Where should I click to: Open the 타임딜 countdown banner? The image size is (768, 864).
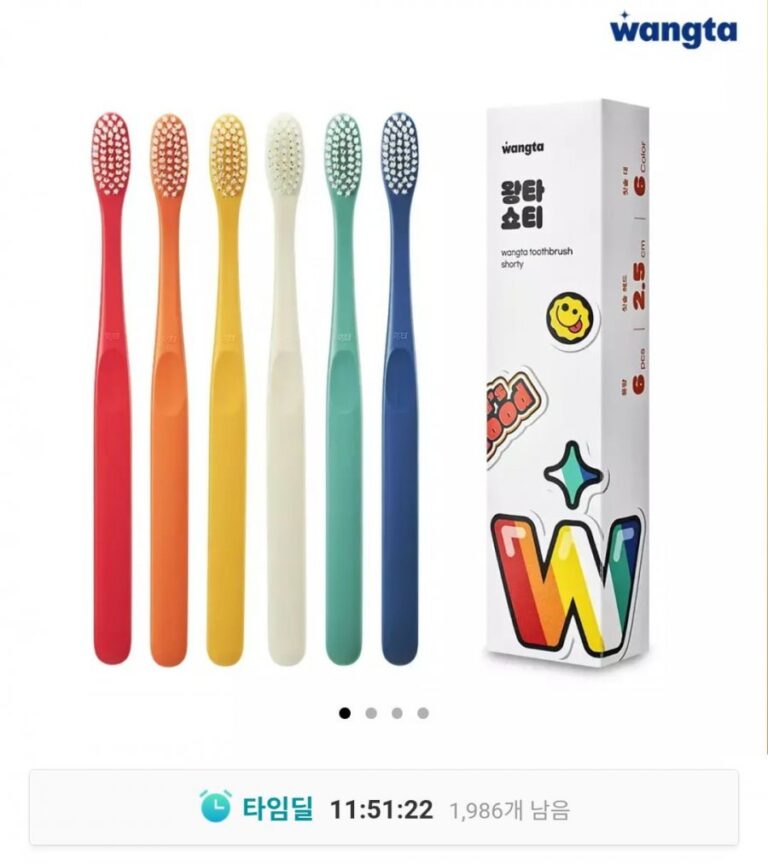[384, 808]
